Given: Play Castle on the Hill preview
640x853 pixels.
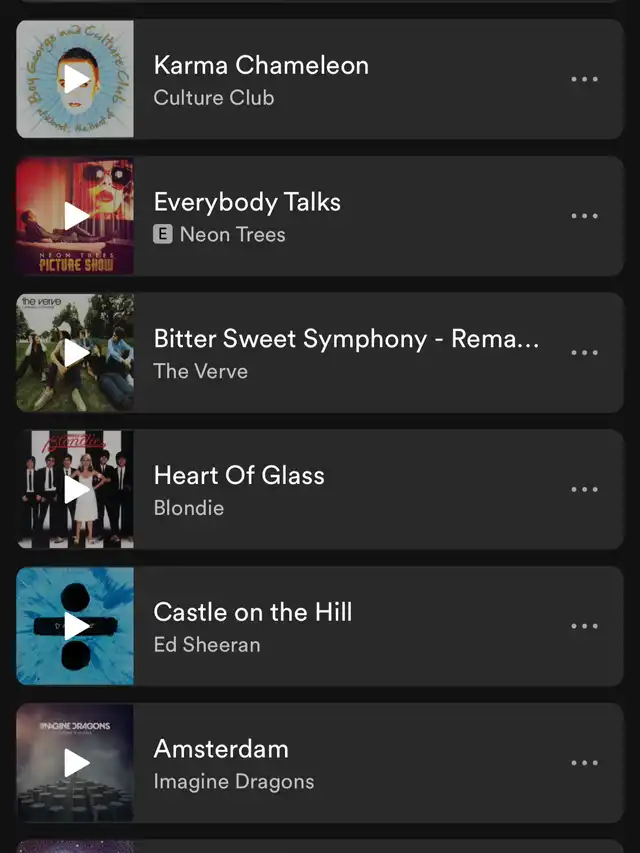Looking at the screenshot, I should coord(76,627).
